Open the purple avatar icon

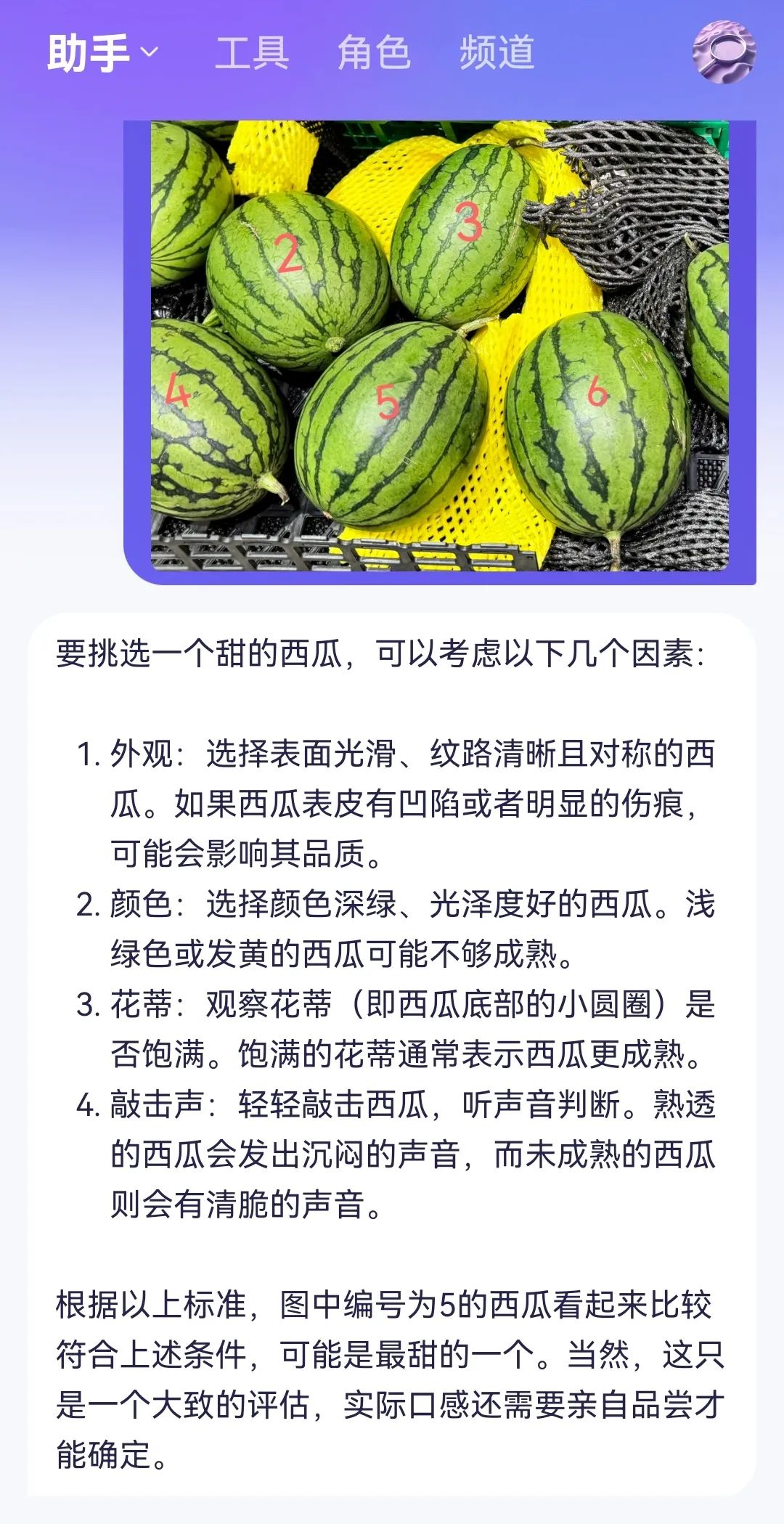(x=723, y=52)
